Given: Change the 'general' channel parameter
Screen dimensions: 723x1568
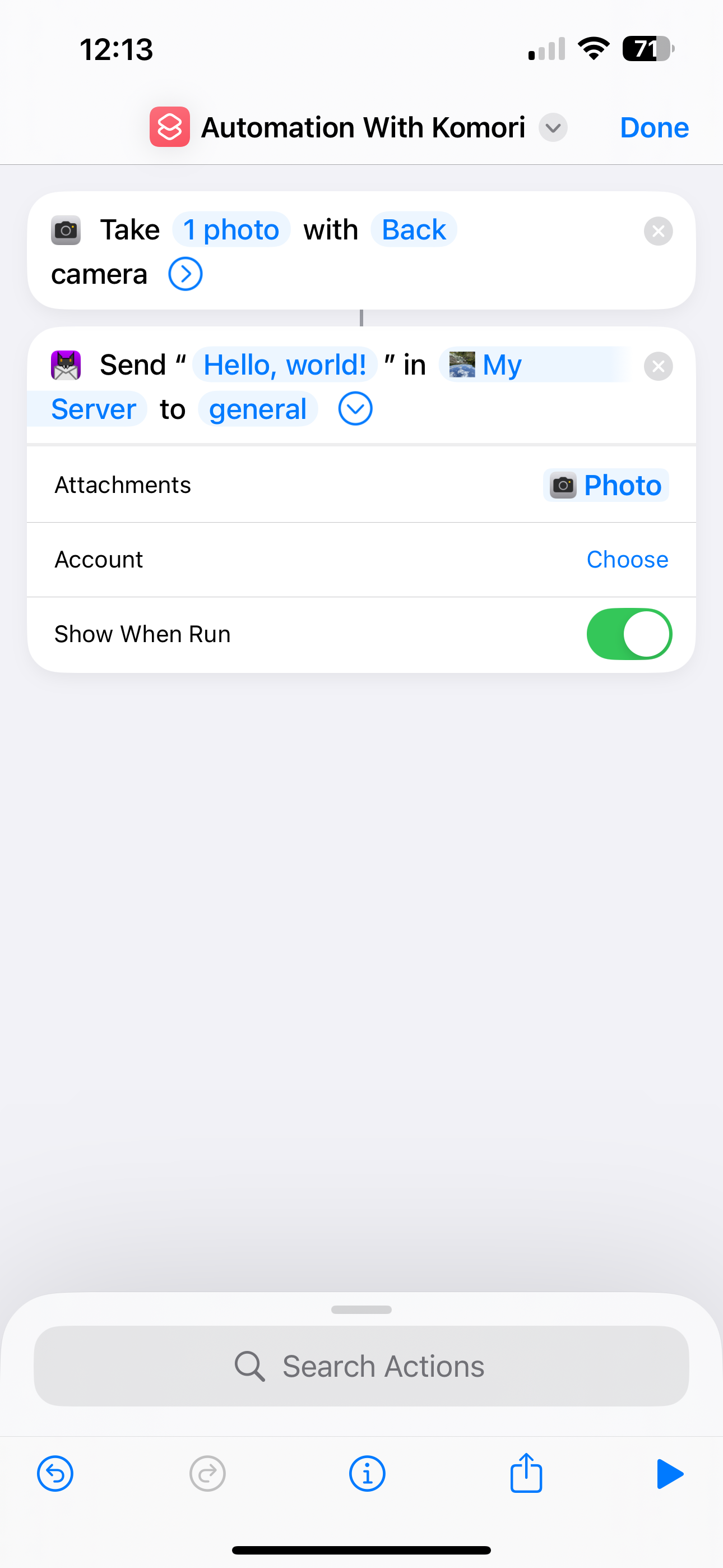Looking at the screenshot, I should coord(257,409).
